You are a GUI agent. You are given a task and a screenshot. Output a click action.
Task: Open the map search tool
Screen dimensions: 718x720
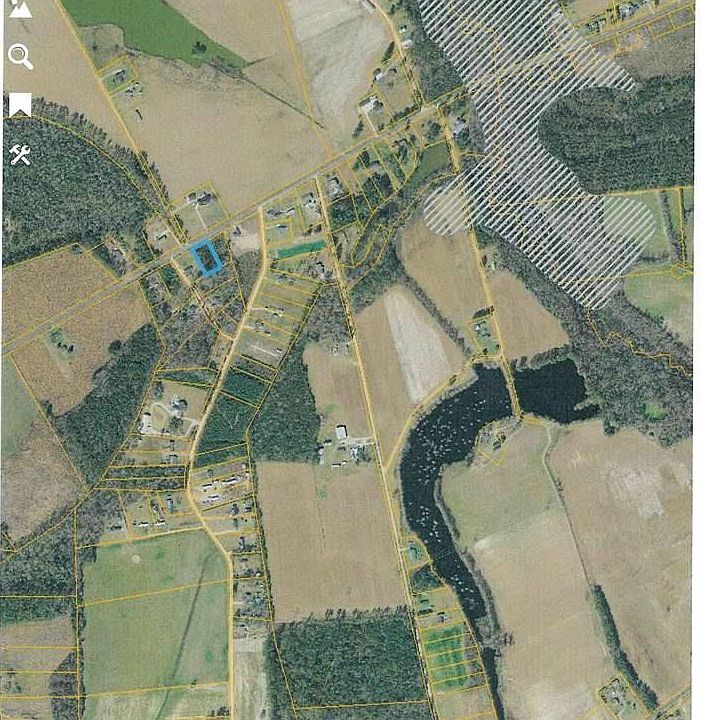20,56
